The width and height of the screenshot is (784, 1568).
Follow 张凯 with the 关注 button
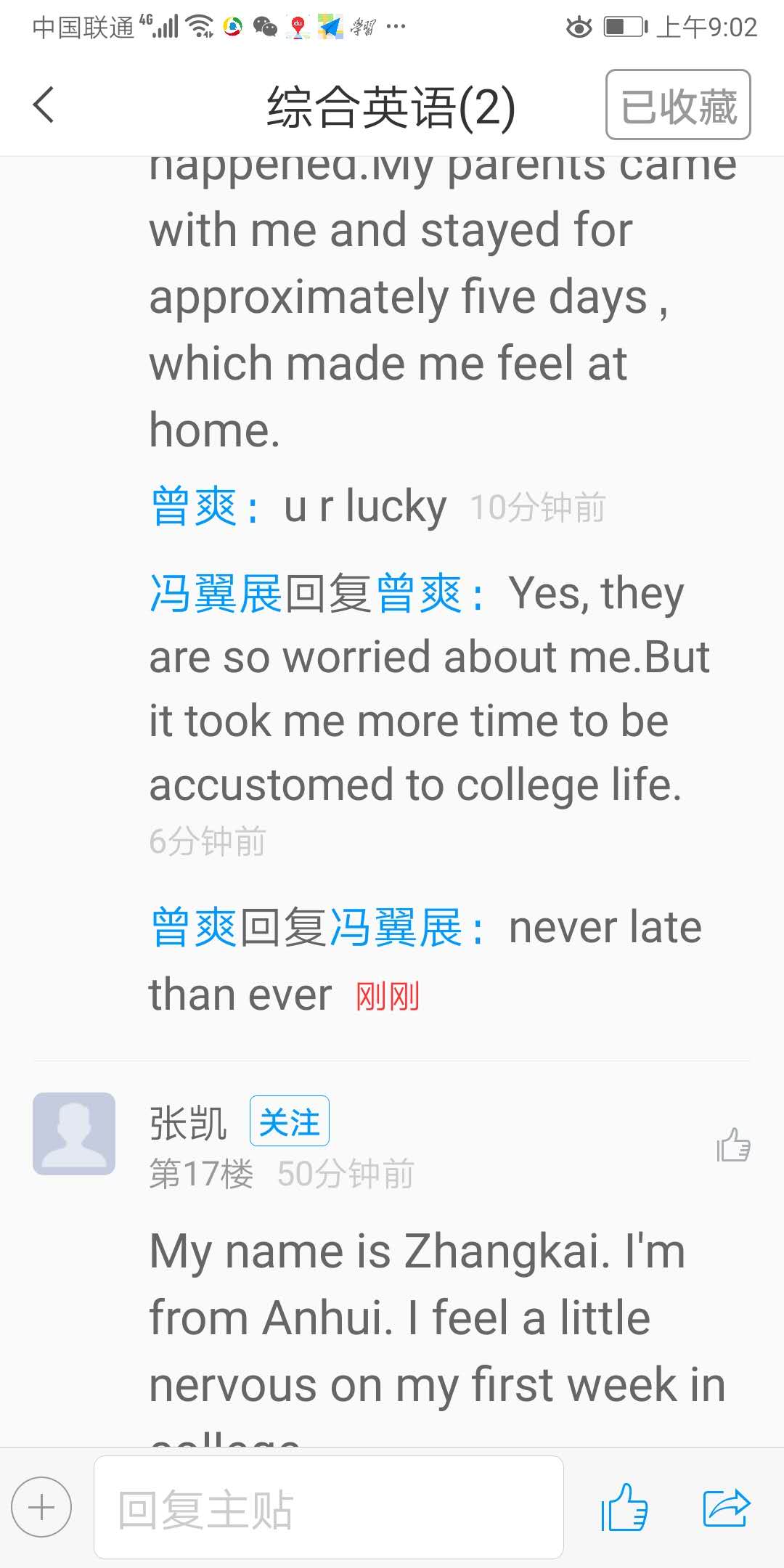click(x=290, y=1121)
